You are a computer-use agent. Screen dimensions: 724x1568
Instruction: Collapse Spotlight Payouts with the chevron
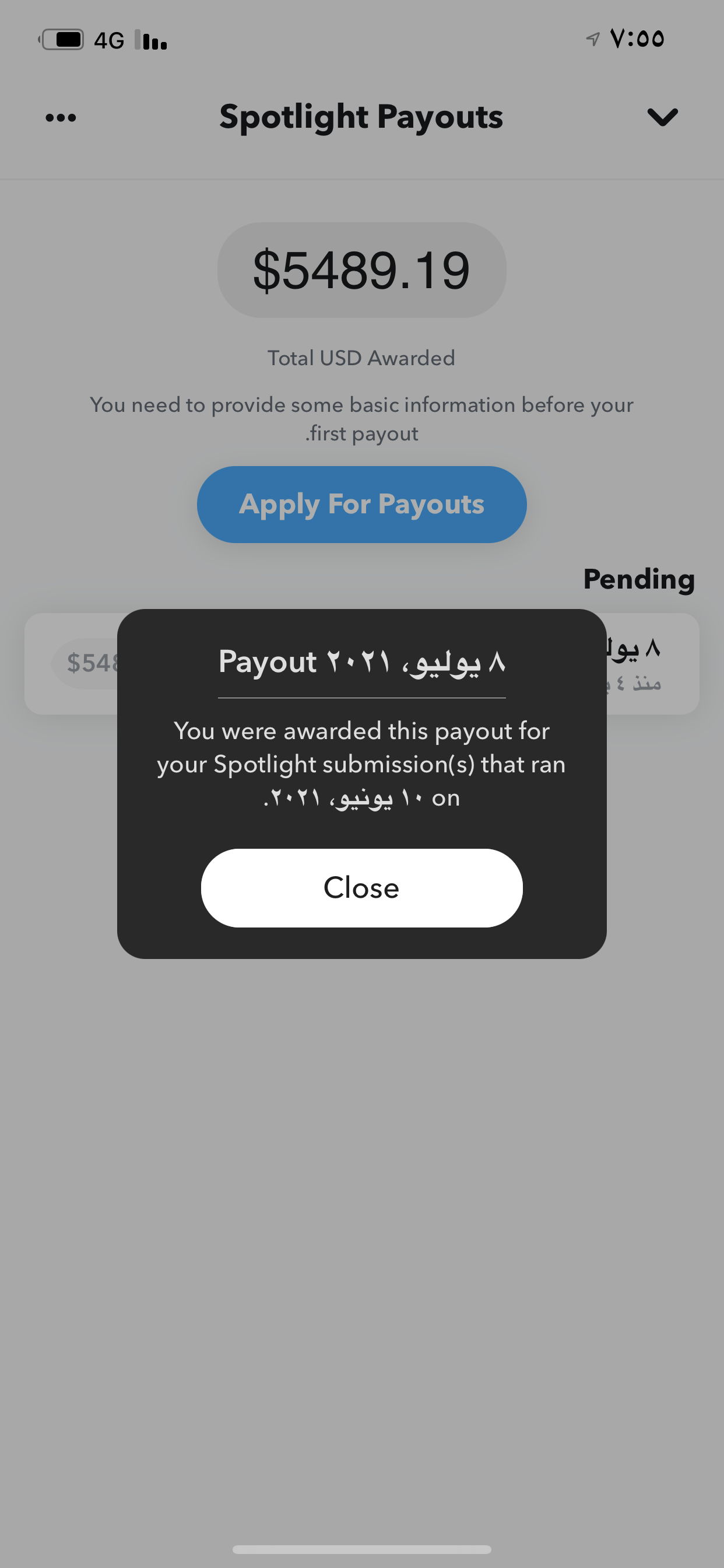pyautogui.click(x=662, y=117)
